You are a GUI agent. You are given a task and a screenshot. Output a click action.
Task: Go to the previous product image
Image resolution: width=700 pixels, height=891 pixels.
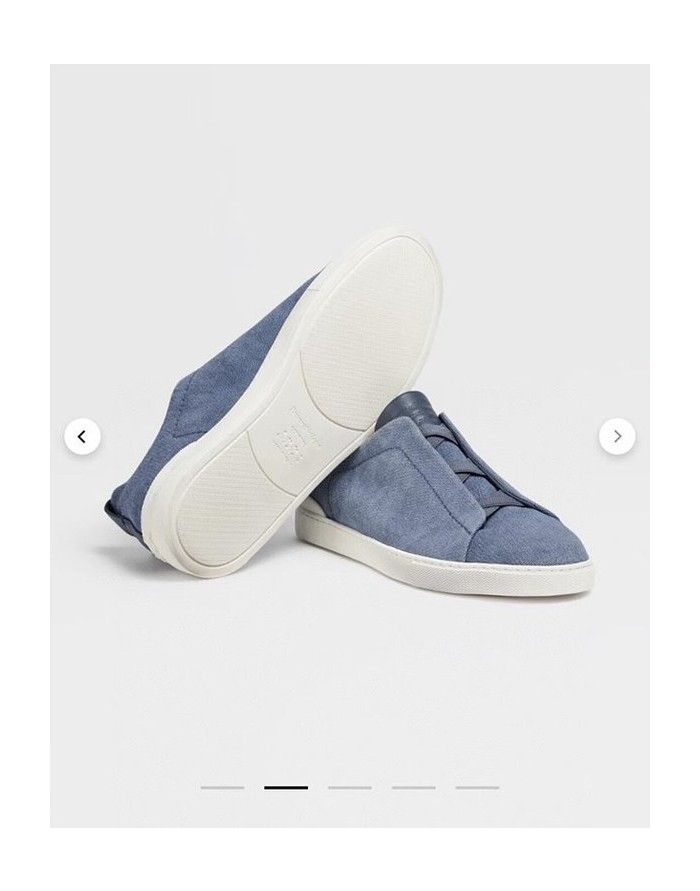[82, 436]
